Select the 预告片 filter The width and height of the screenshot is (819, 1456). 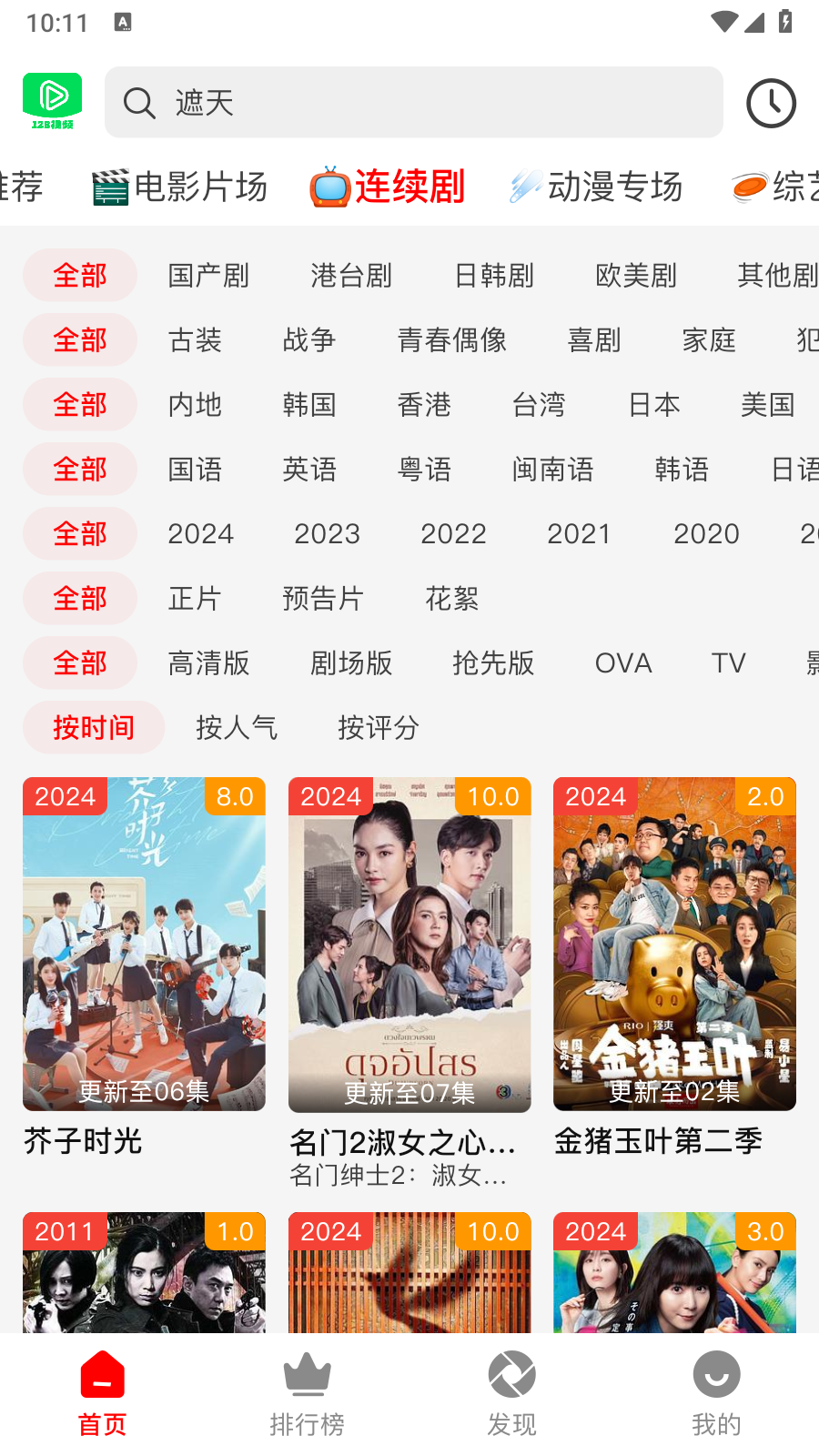click(323, 599)
